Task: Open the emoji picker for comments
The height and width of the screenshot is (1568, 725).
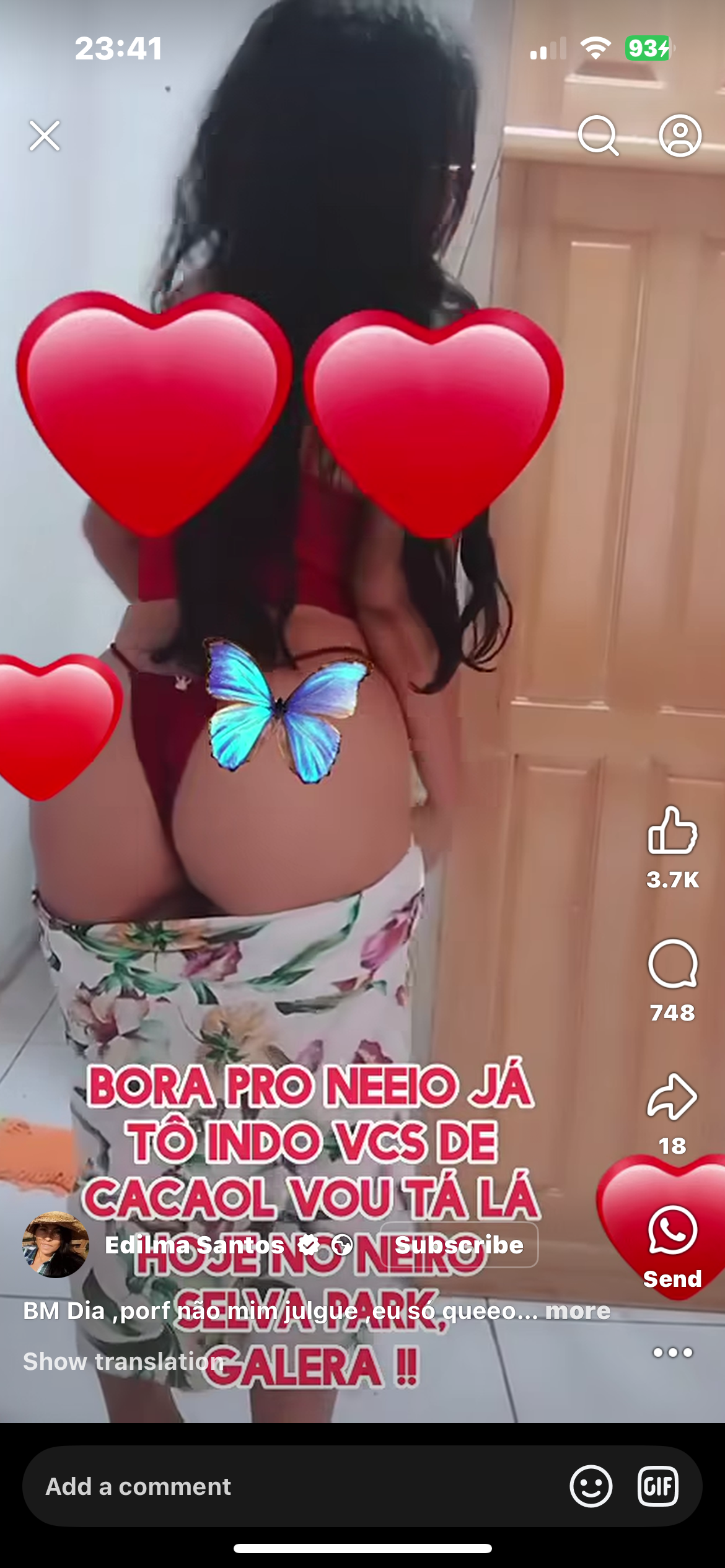Action: coord(591,1486)
